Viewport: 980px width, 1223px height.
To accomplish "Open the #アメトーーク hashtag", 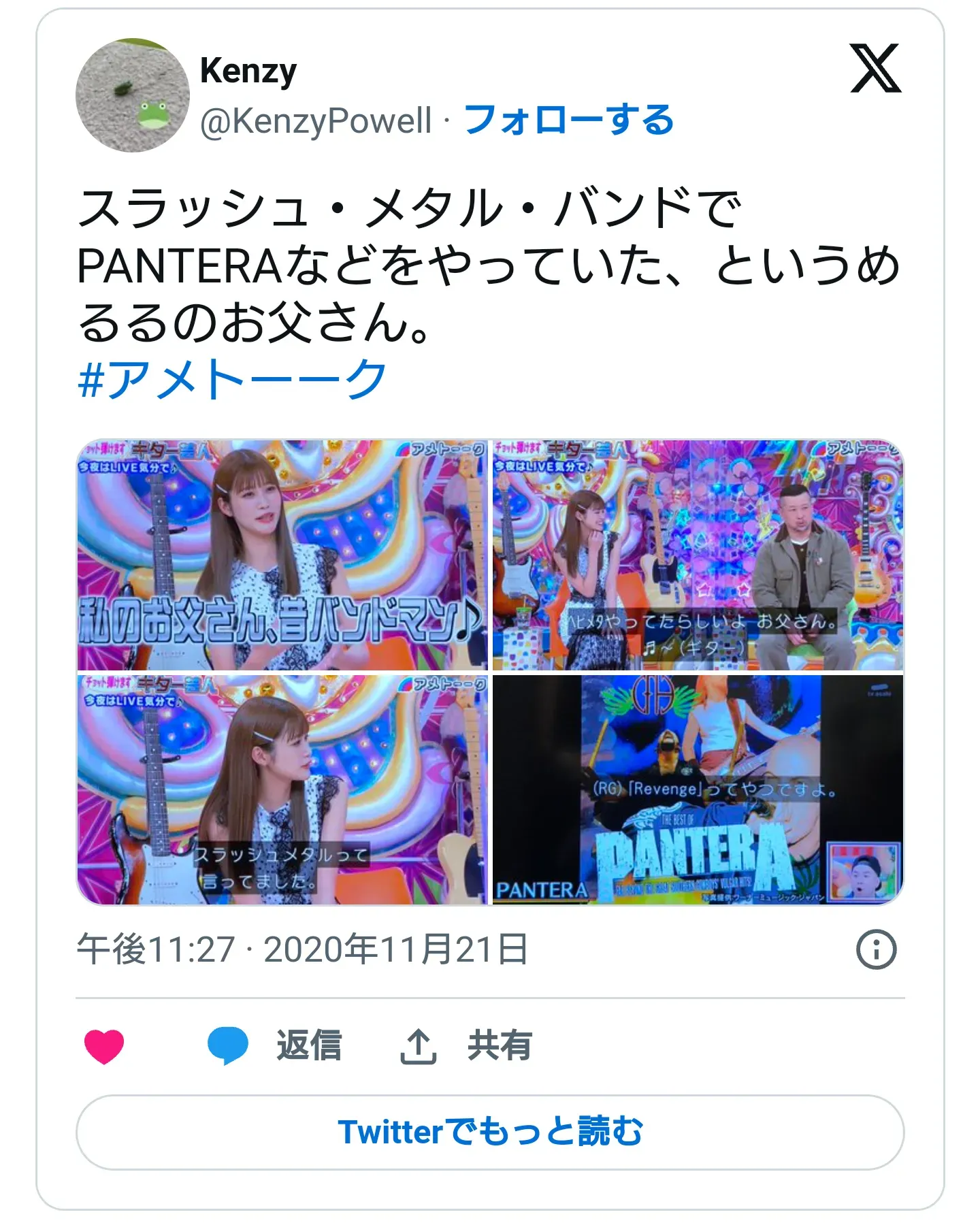I will coord(232,380).
